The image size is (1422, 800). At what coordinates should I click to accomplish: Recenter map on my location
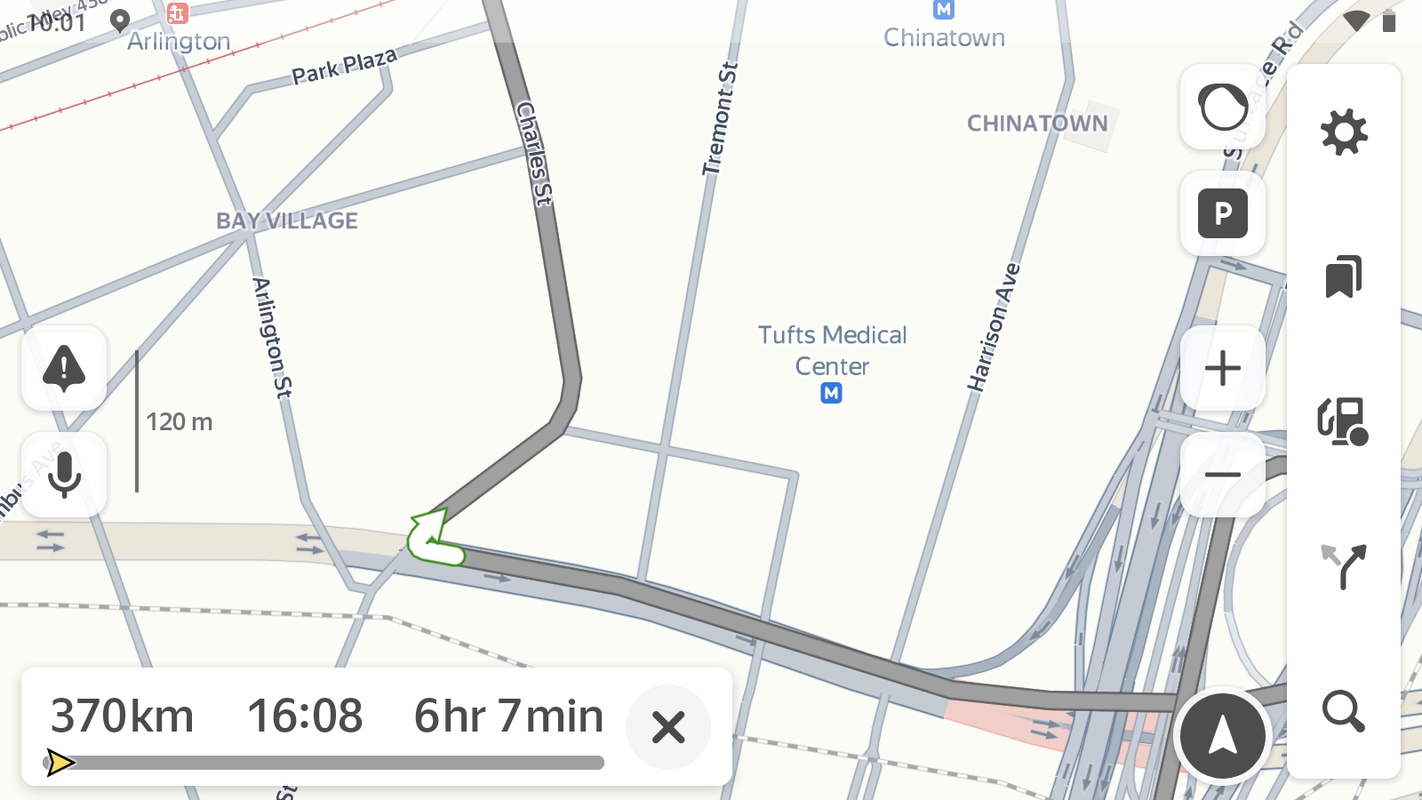click(1222, 735)
